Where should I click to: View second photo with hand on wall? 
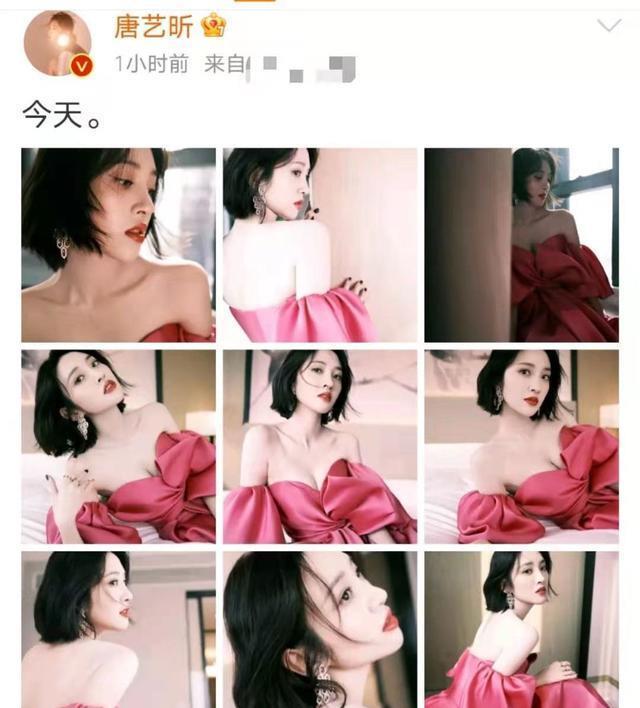(320, 245)
